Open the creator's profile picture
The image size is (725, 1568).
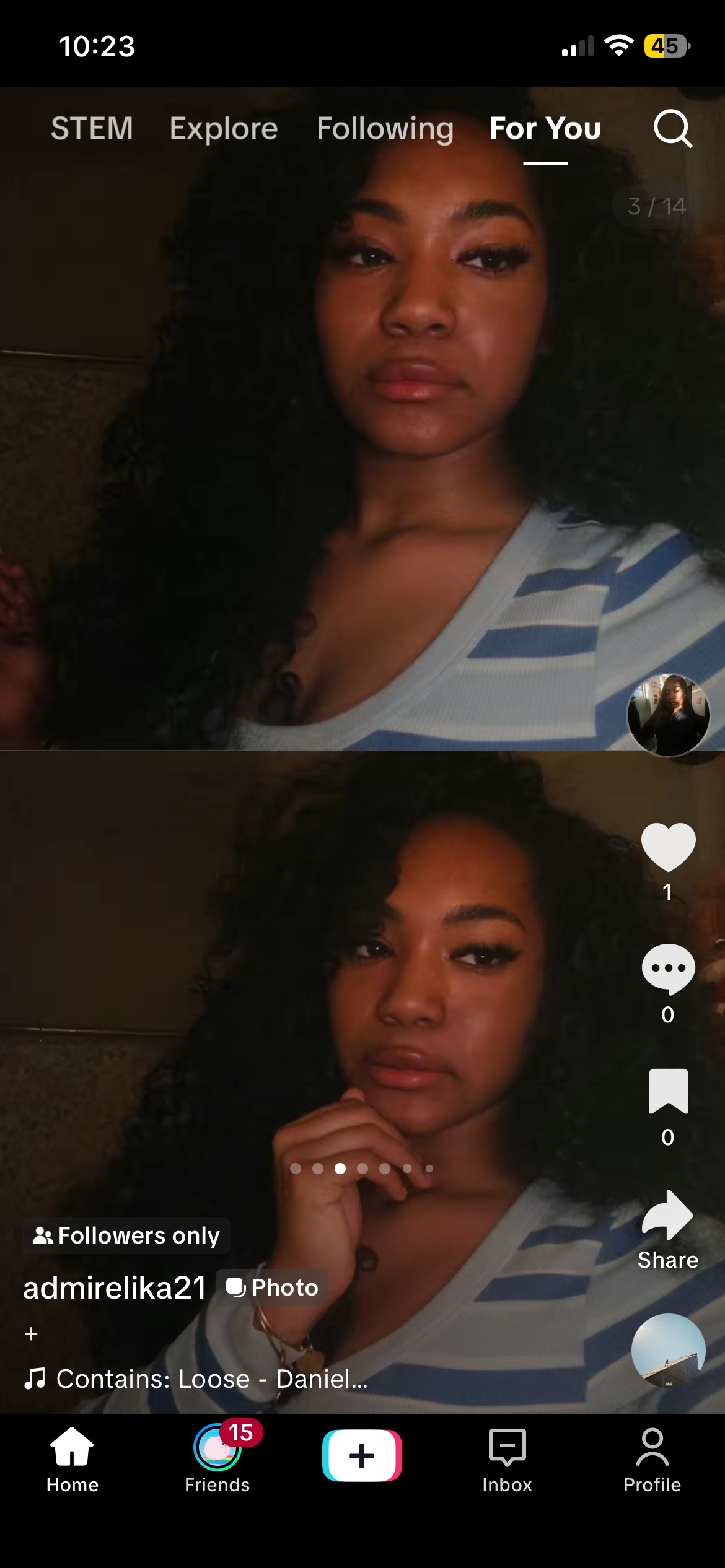coord(668,715)
